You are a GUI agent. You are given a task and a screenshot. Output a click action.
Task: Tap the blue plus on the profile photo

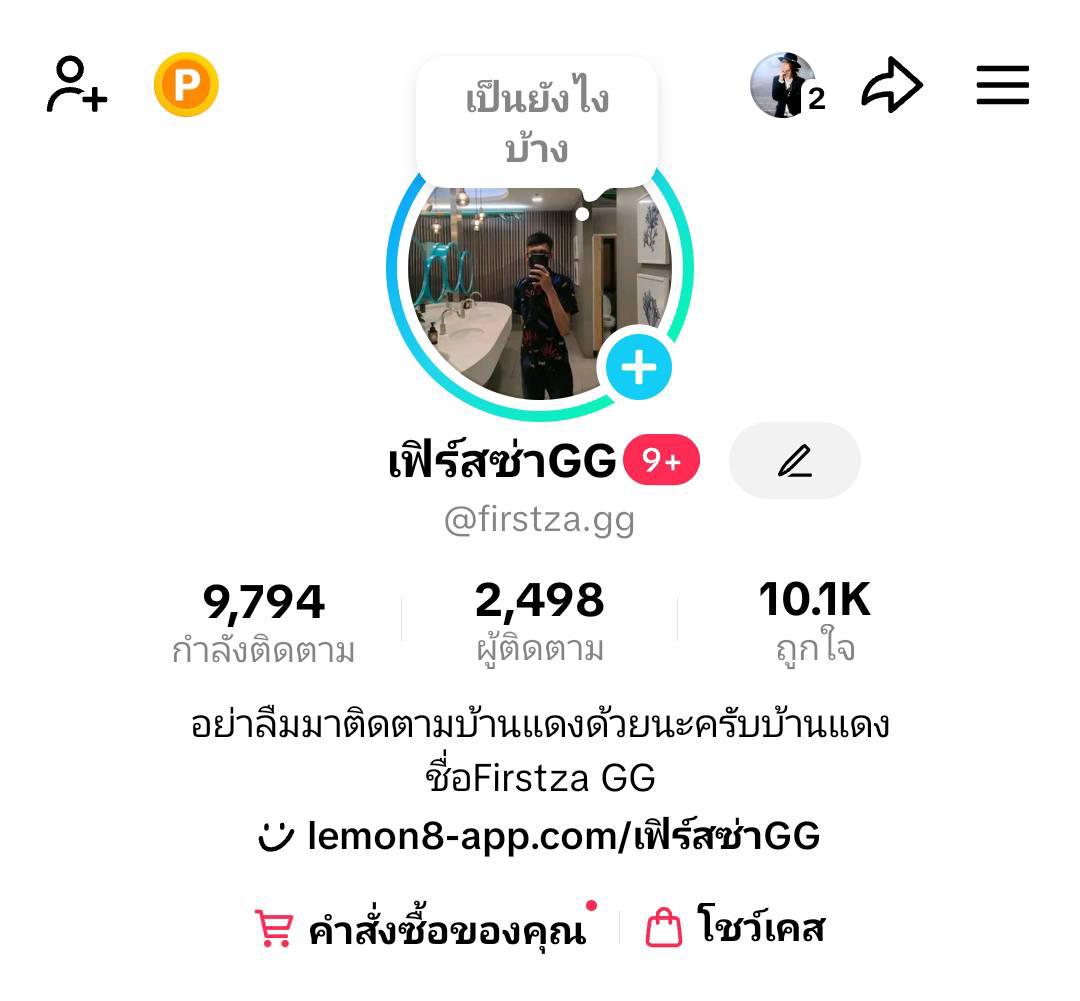(x=639, y=368)
